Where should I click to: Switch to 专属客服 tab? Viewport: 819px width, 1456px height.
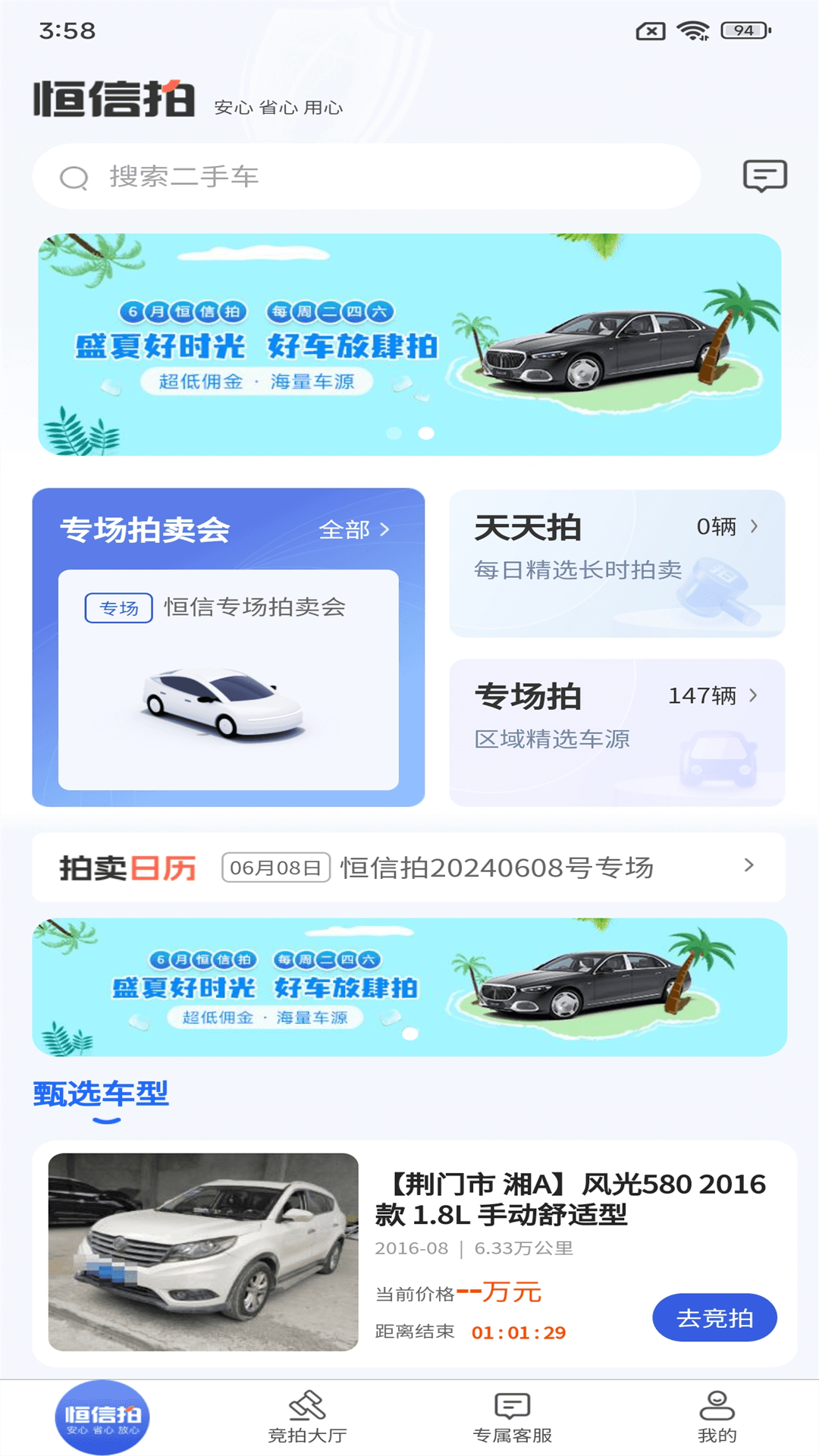512,1417
